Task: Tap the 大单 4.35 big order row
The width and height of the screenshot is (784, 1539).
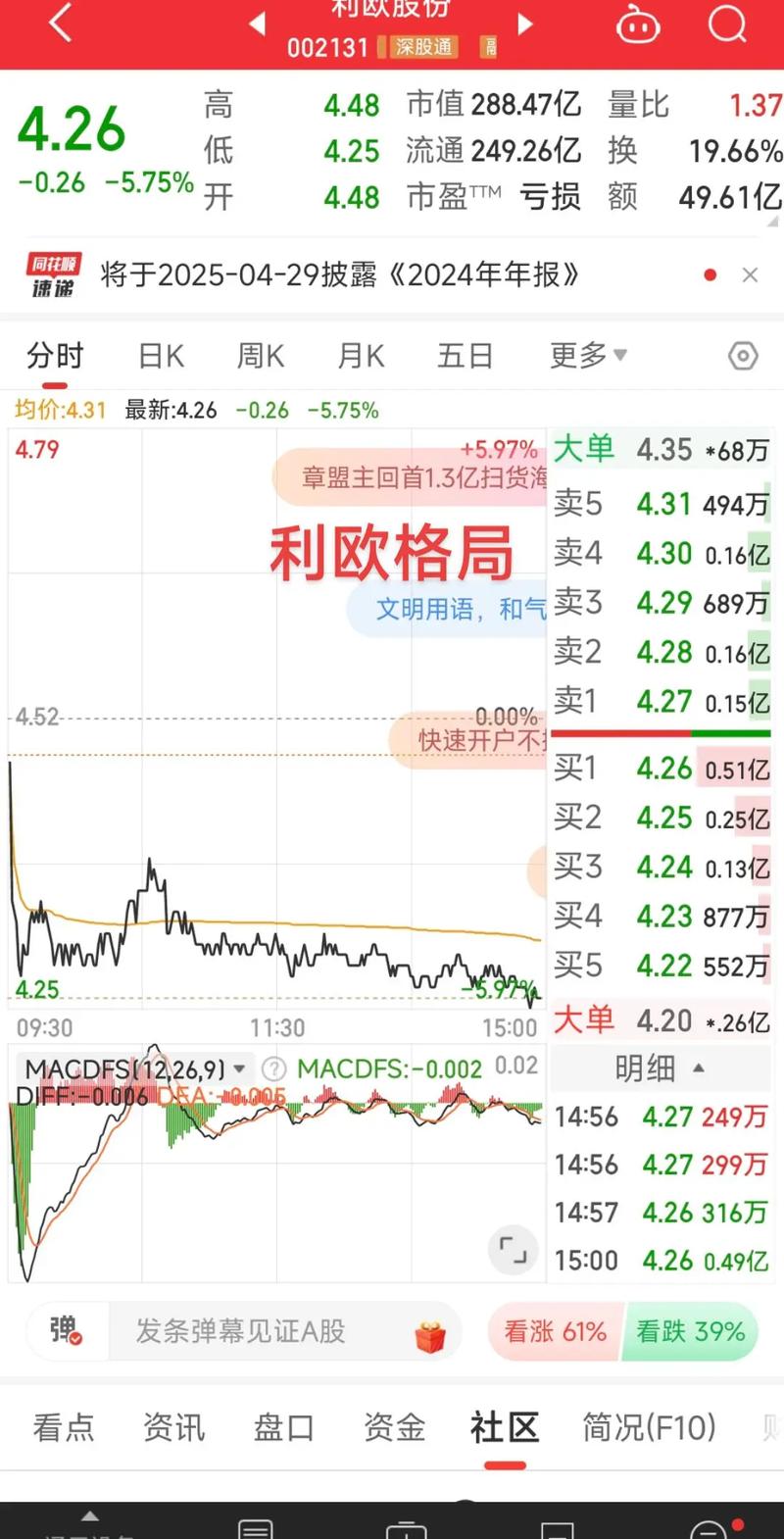Action: pyautogui.click(x=662, y=449)
